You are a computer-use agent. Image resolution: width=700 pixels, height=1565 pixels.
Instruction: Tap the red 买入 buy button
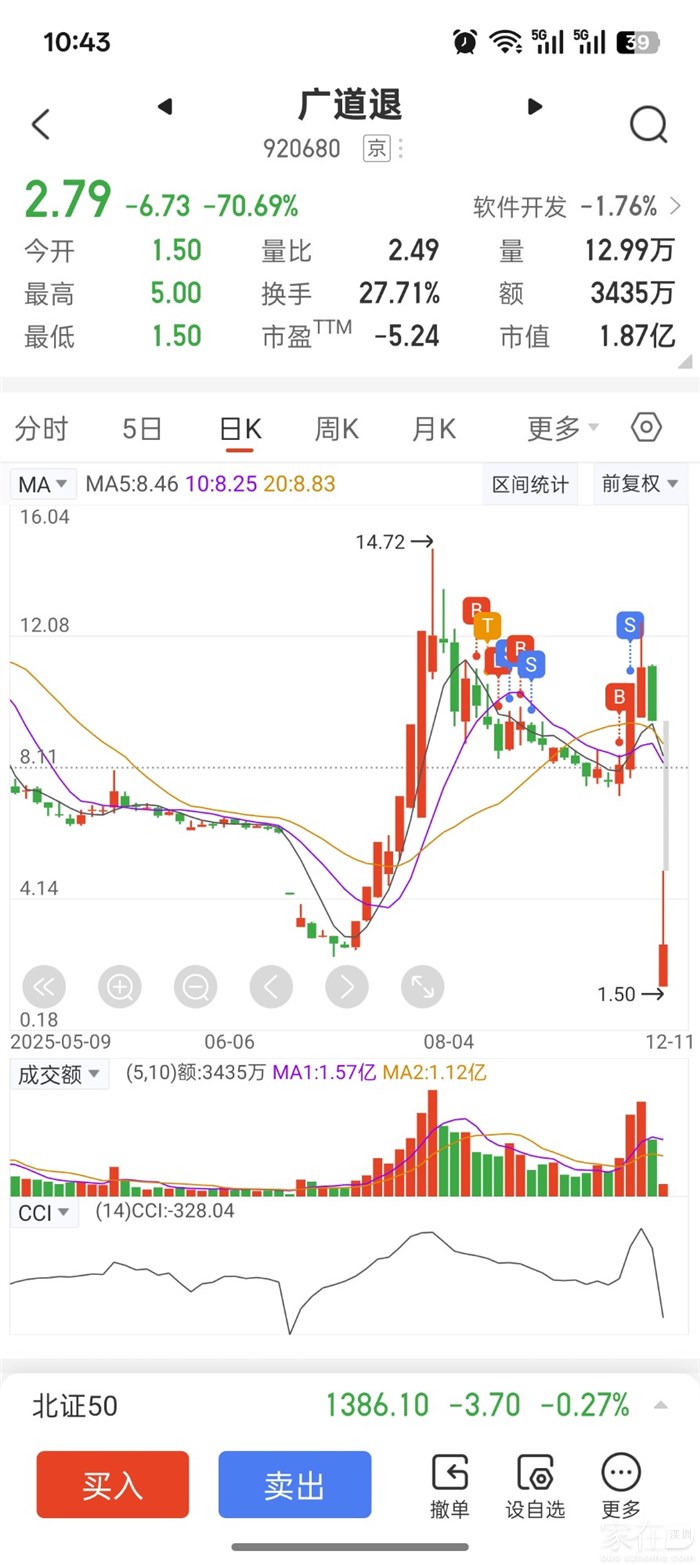point(113,1485)
